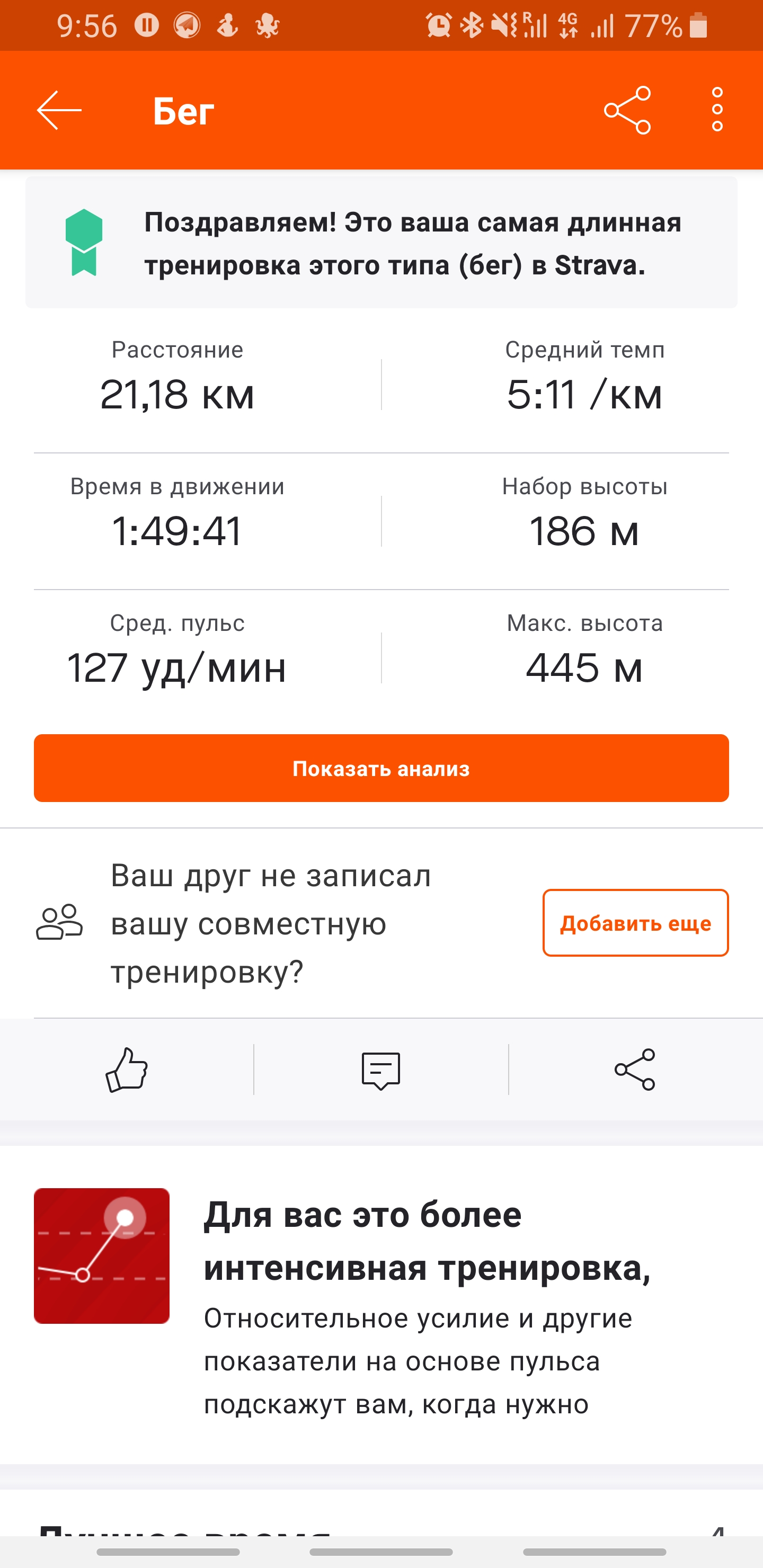Share using the icon beside comments

pyautogui.click(x=635, y=1070)
